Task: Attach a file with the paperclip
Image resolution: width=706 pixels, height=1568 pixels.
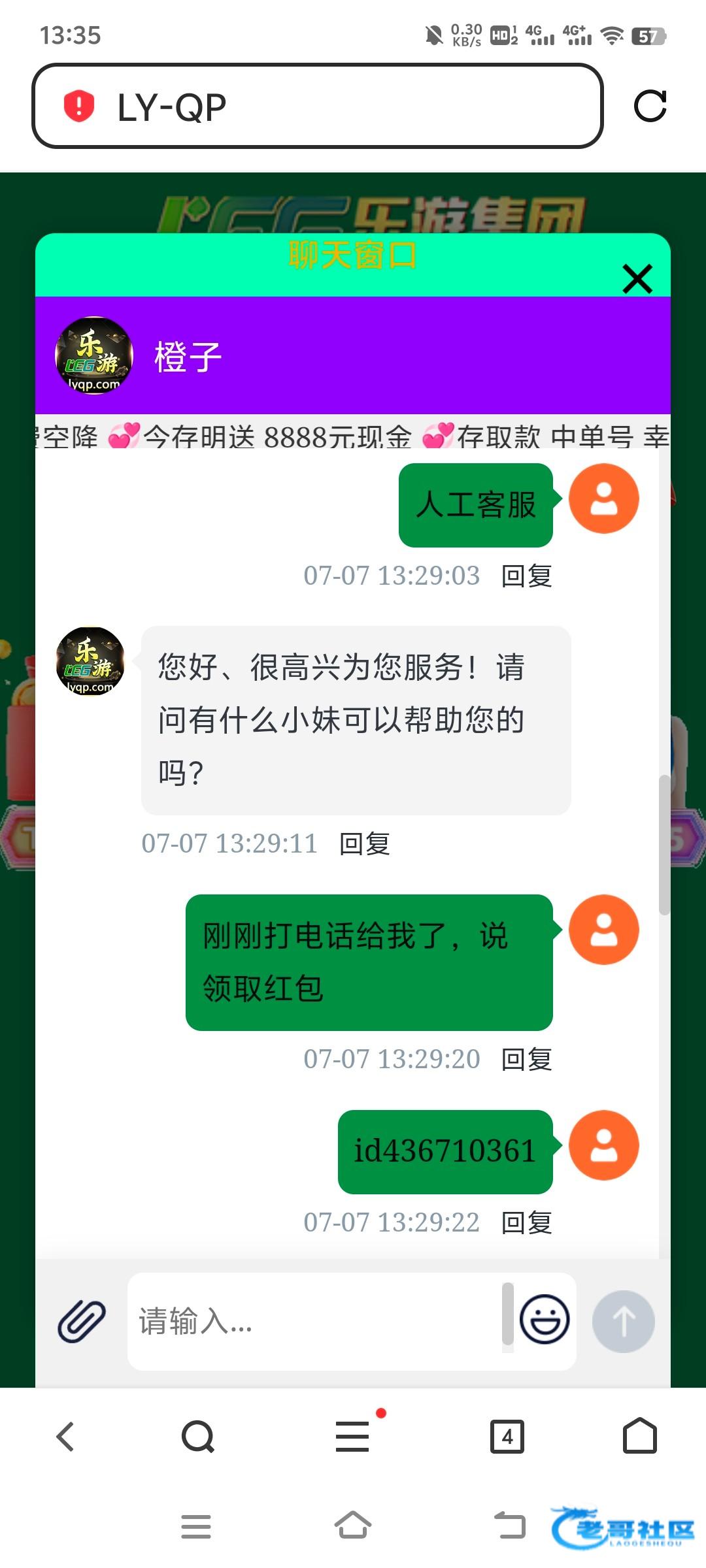Action: tap(82, 1321)
